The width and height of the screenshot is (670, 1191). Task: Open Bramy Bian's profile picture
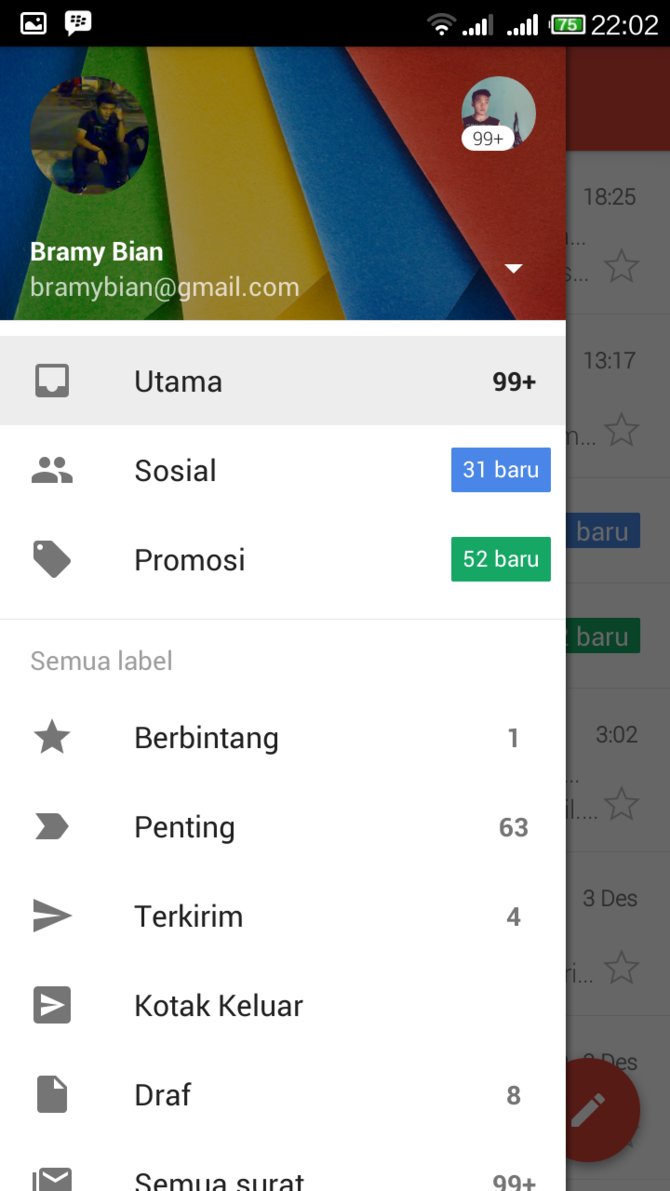(x=89, y=135)
